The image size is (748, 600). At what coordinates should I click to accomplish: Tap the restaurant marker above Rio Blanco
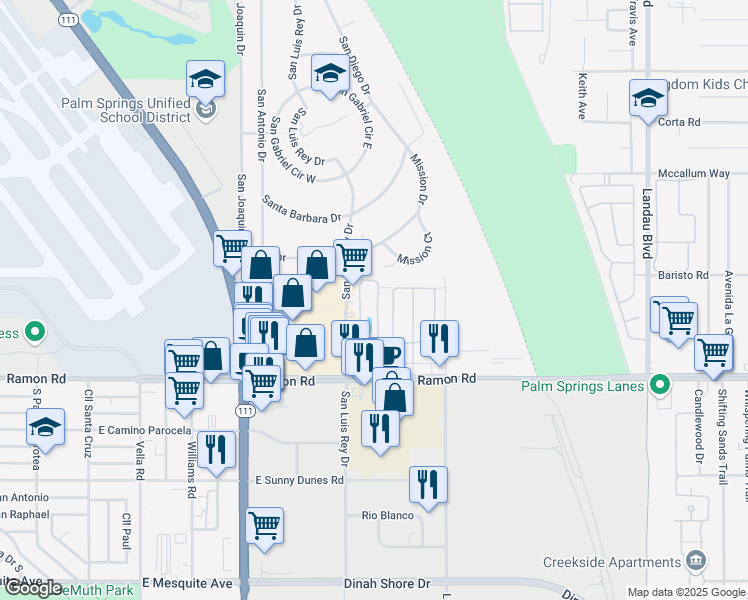pos(428,486)
